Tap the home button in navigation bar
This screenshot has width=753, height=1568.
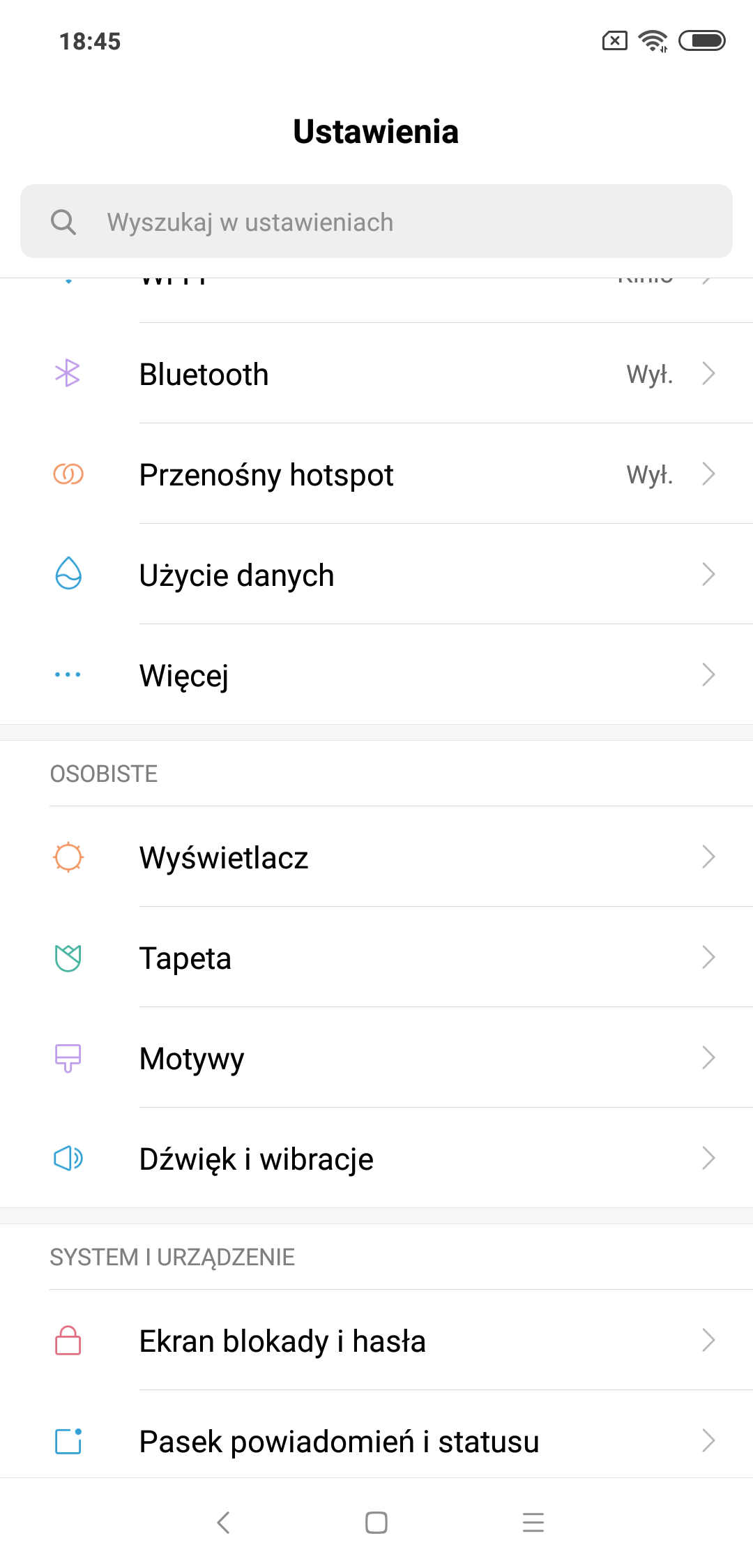[376, 1522]
